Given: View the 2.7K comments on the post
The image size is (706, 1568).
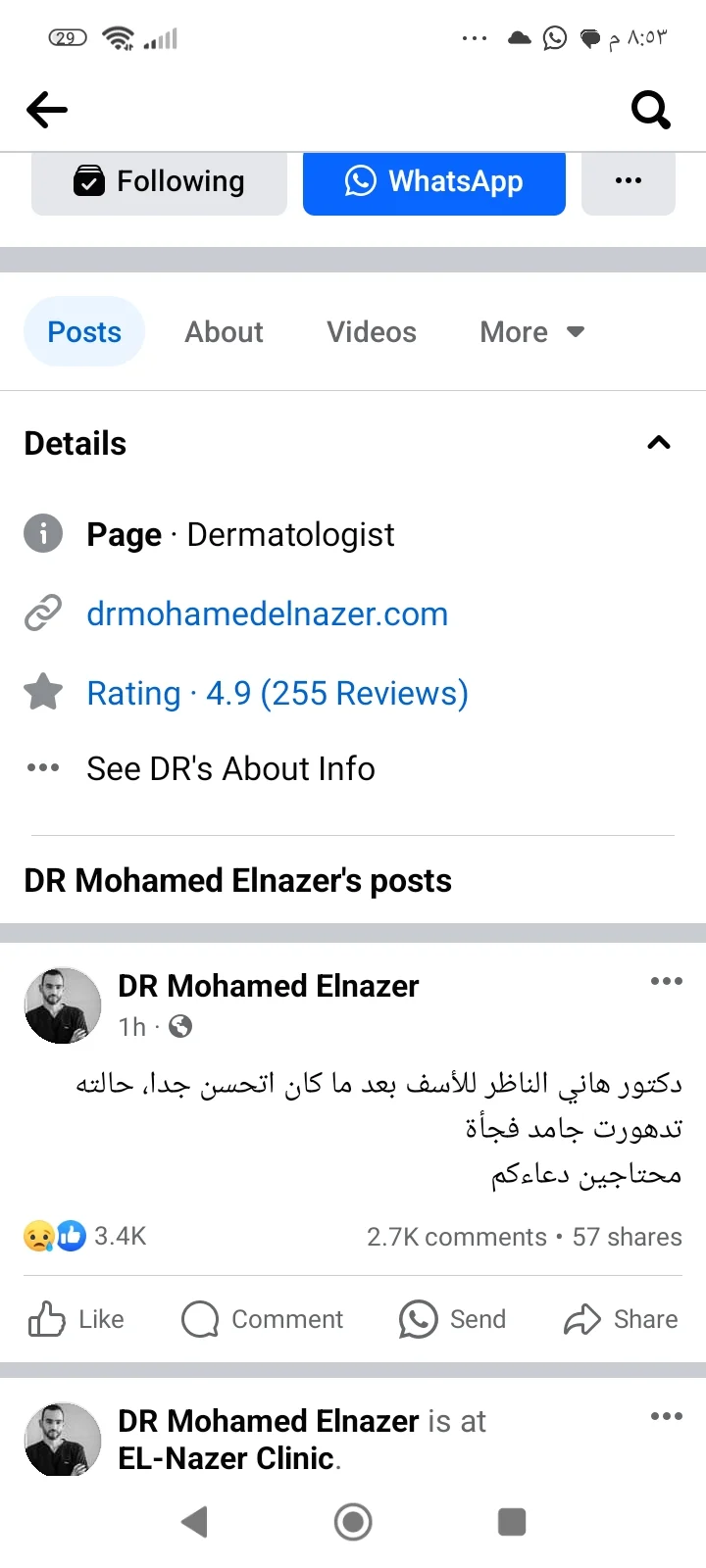Looking at the screenshot, I should click(x=456, y=1237).
